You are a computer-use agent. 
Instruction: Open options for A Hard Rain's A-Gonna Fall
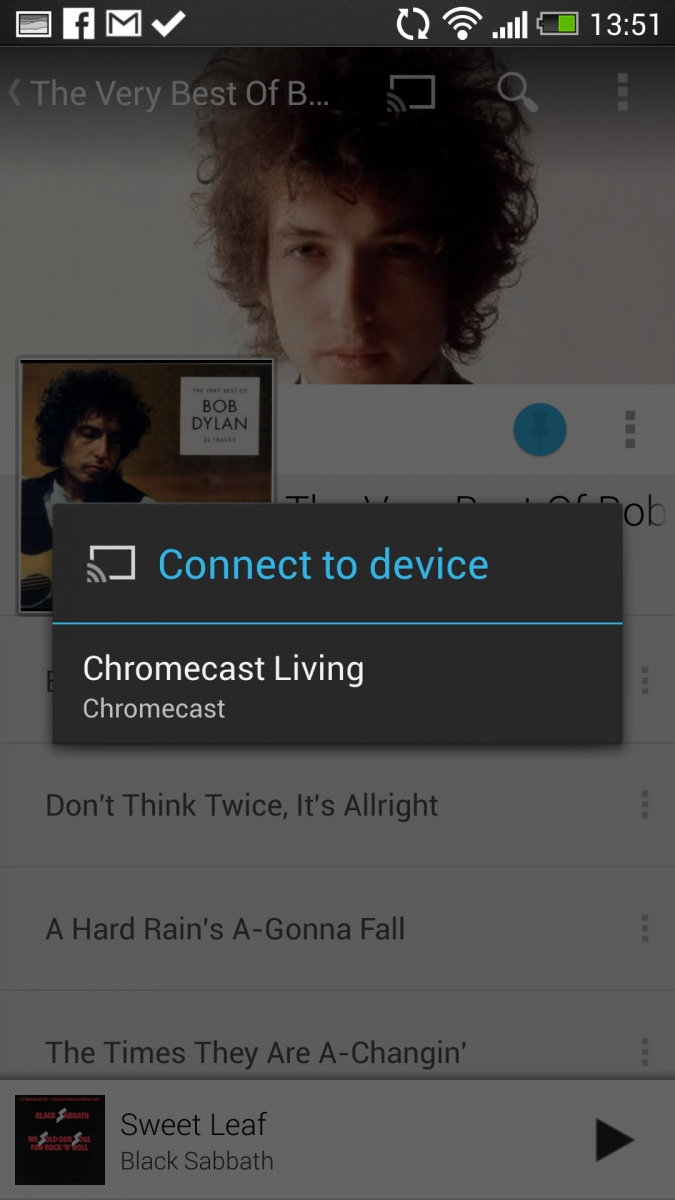[644, 929]
